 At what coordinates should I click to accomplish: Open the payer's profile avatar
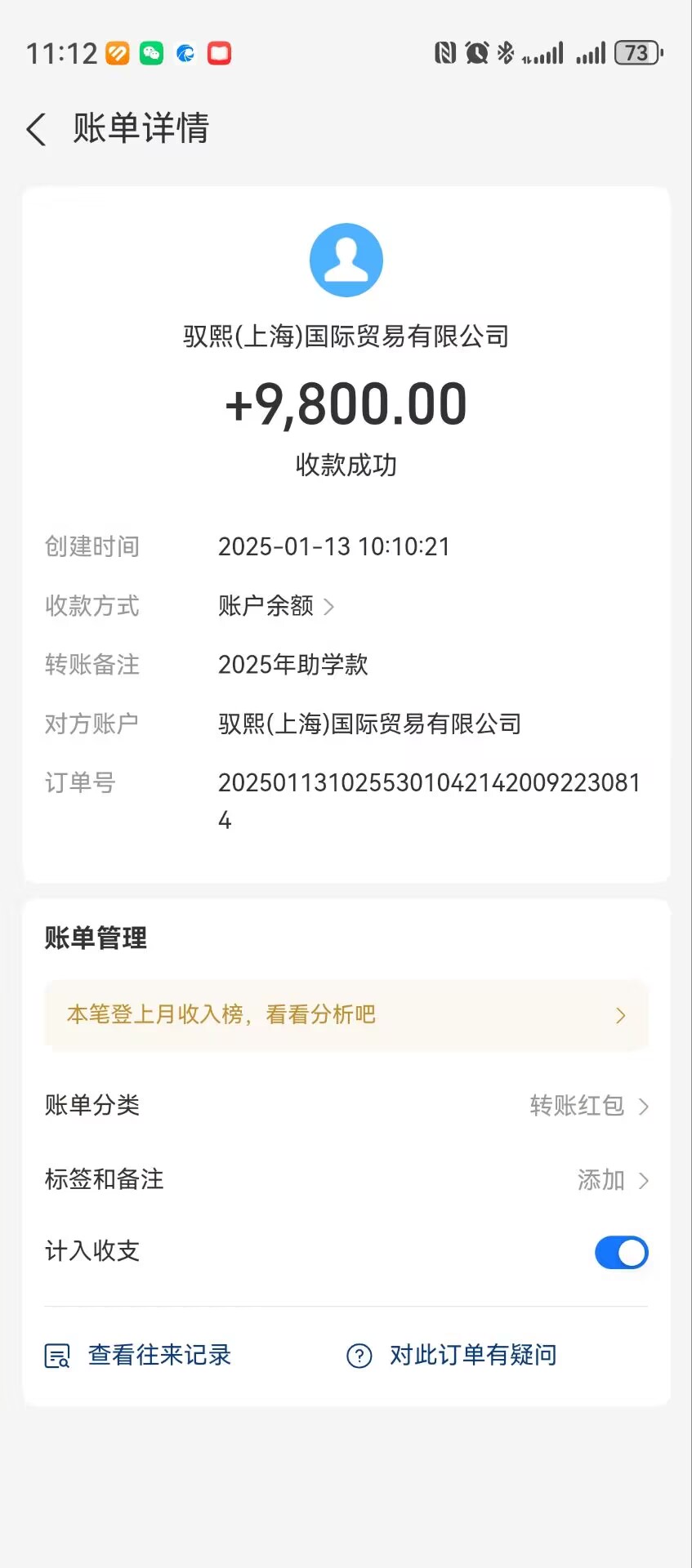point(346,260)
